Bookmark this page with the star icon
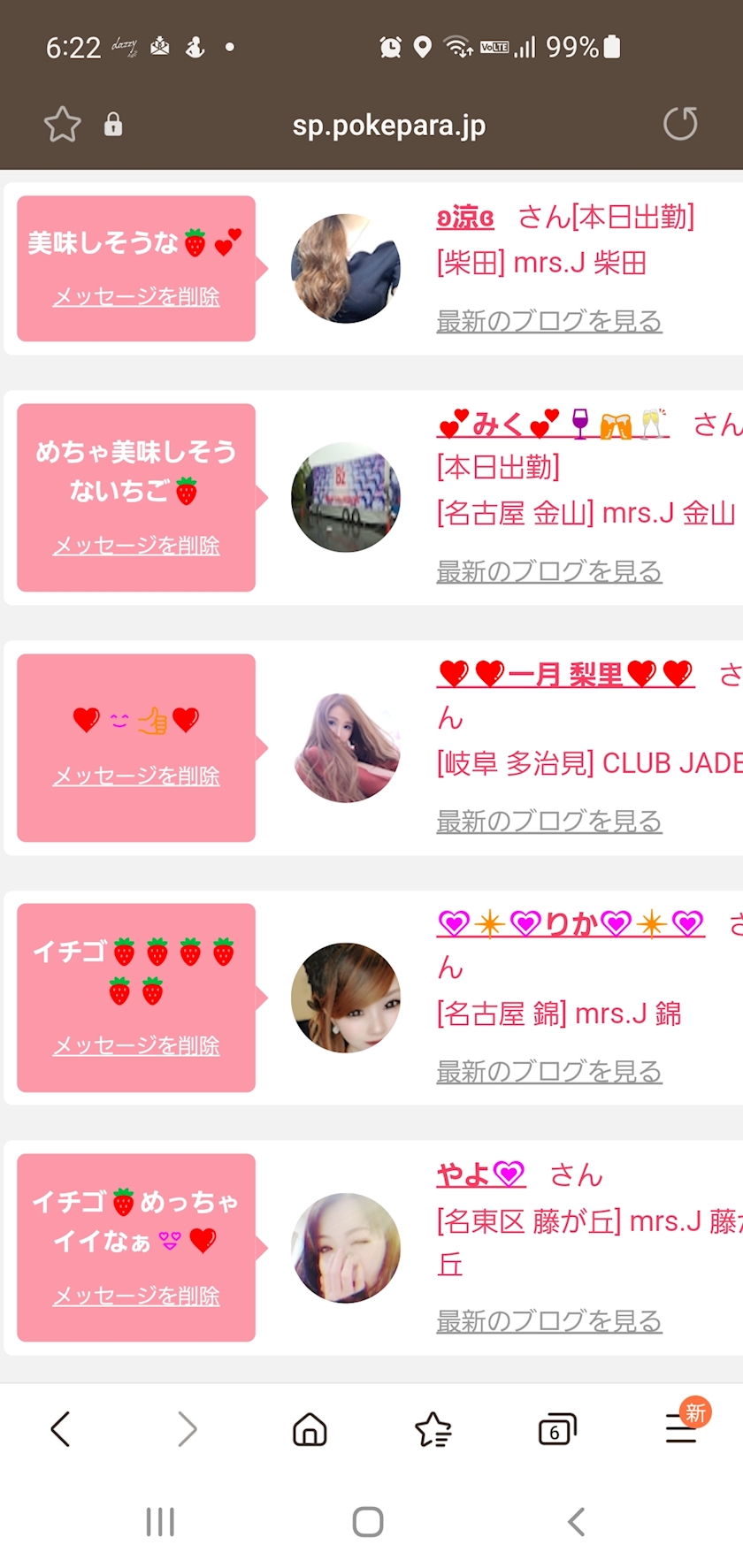The image size is (743, 1568). [x=63, y=125]
